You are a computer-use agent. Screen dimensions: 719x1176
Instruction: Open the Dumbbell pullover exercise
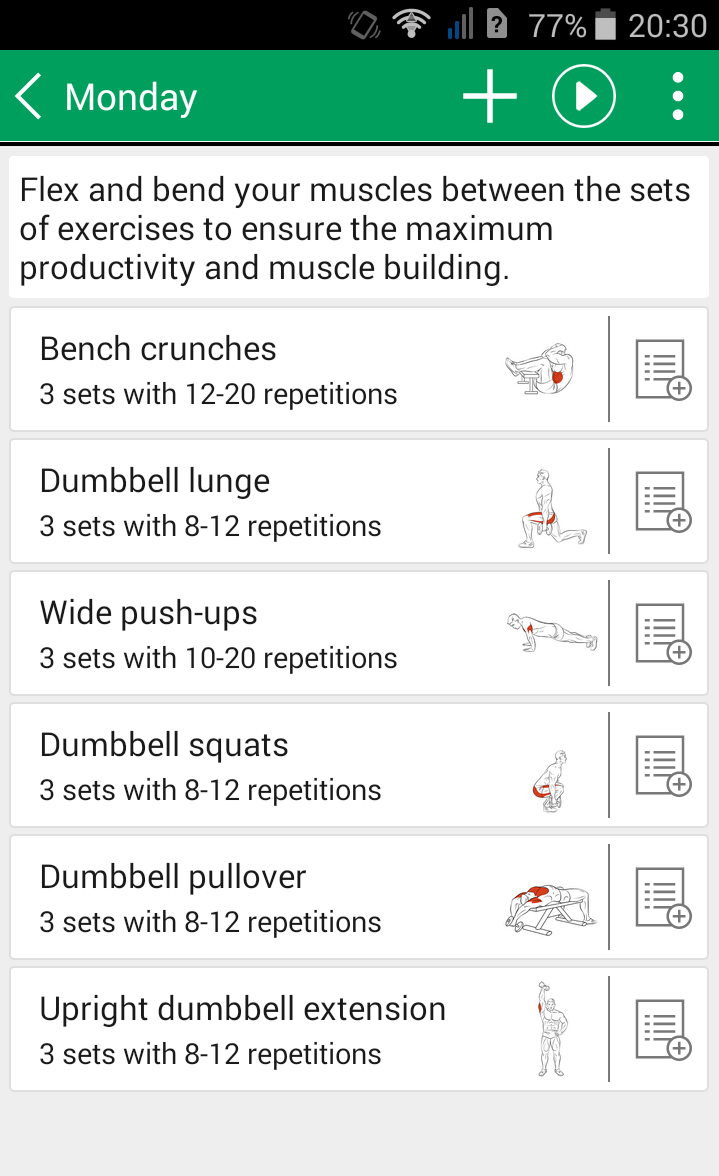click(x=300, y=898)
